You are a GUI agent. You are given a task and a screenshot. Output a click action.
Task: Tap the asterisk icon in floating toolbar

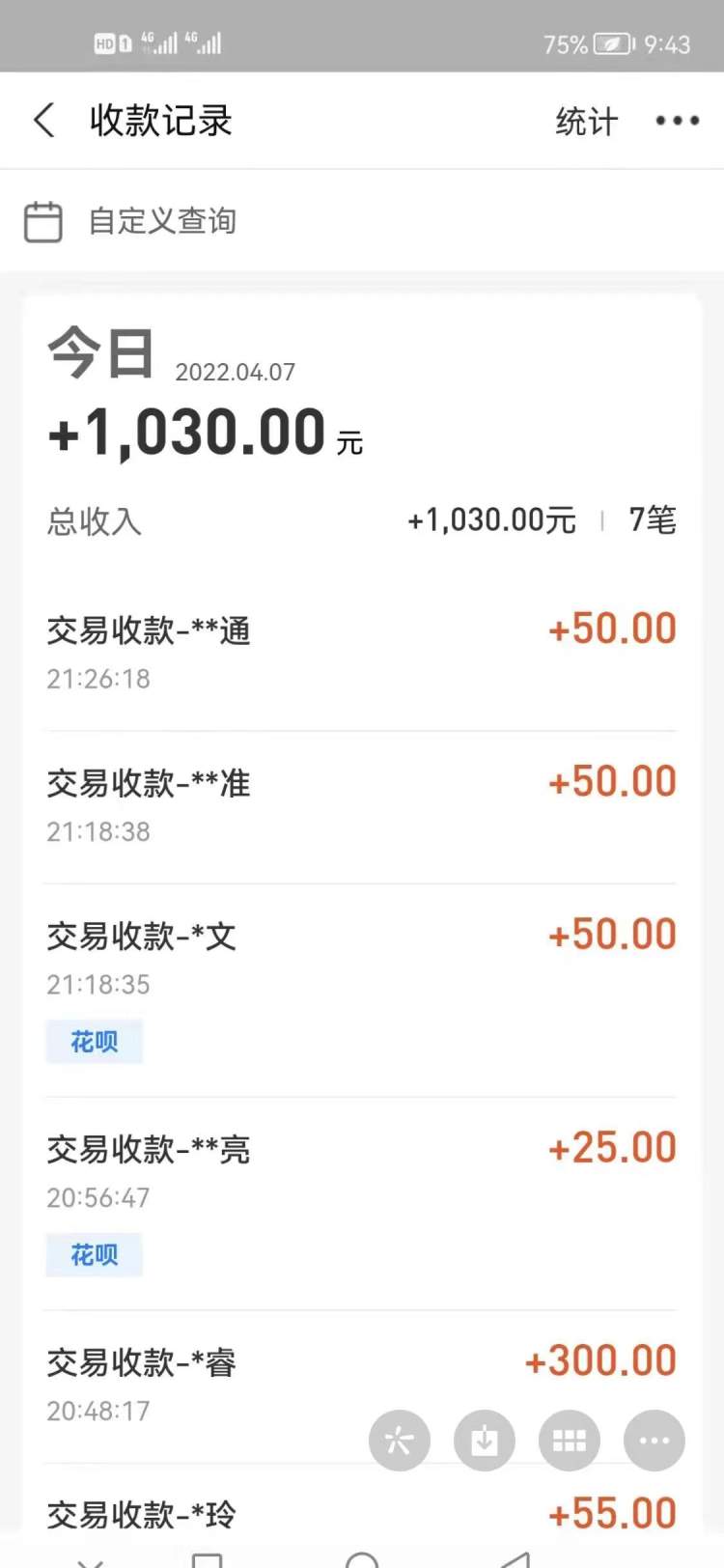(x=400, y=1440)
